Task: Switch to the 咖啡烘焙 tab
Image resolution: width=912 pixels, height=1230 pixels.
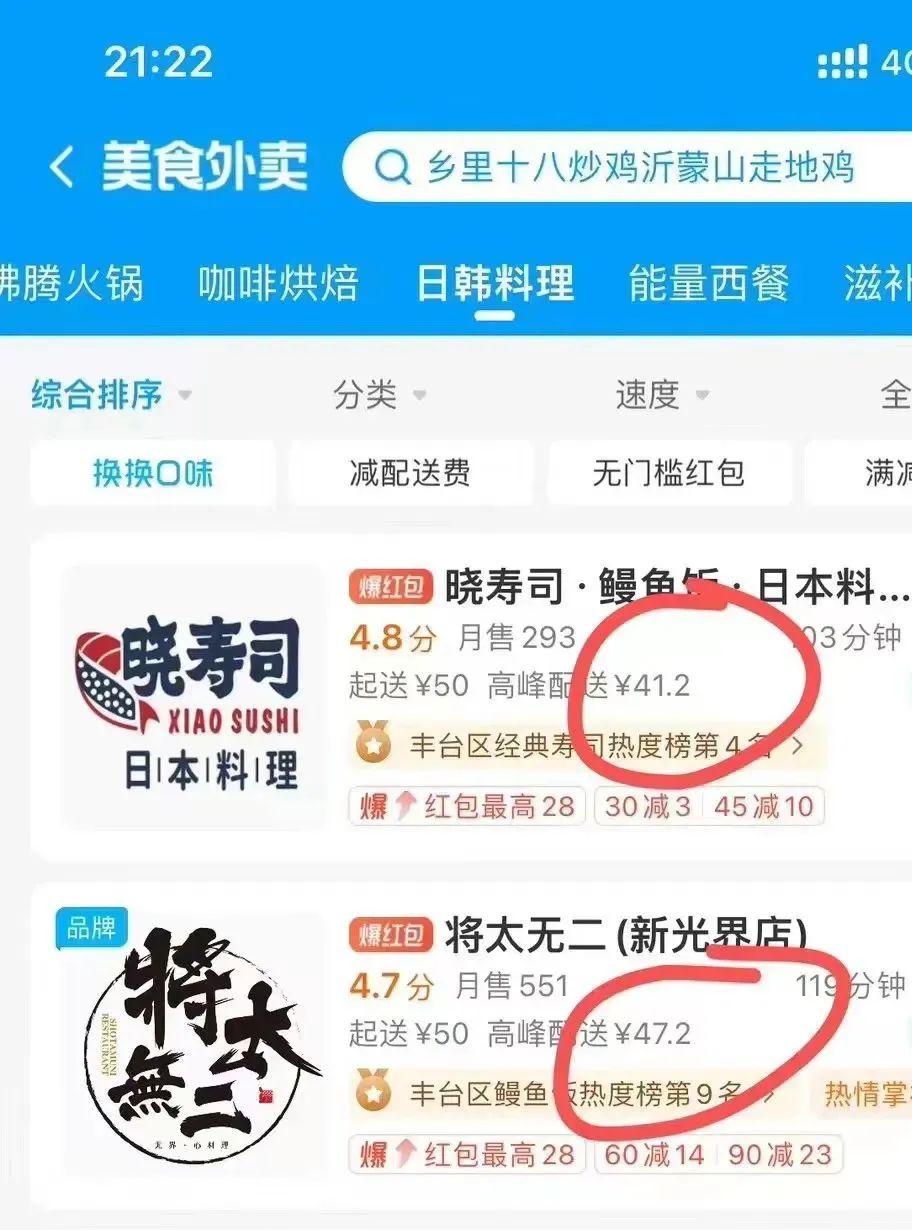Action: pyautogui.click(x=278, y=284)
